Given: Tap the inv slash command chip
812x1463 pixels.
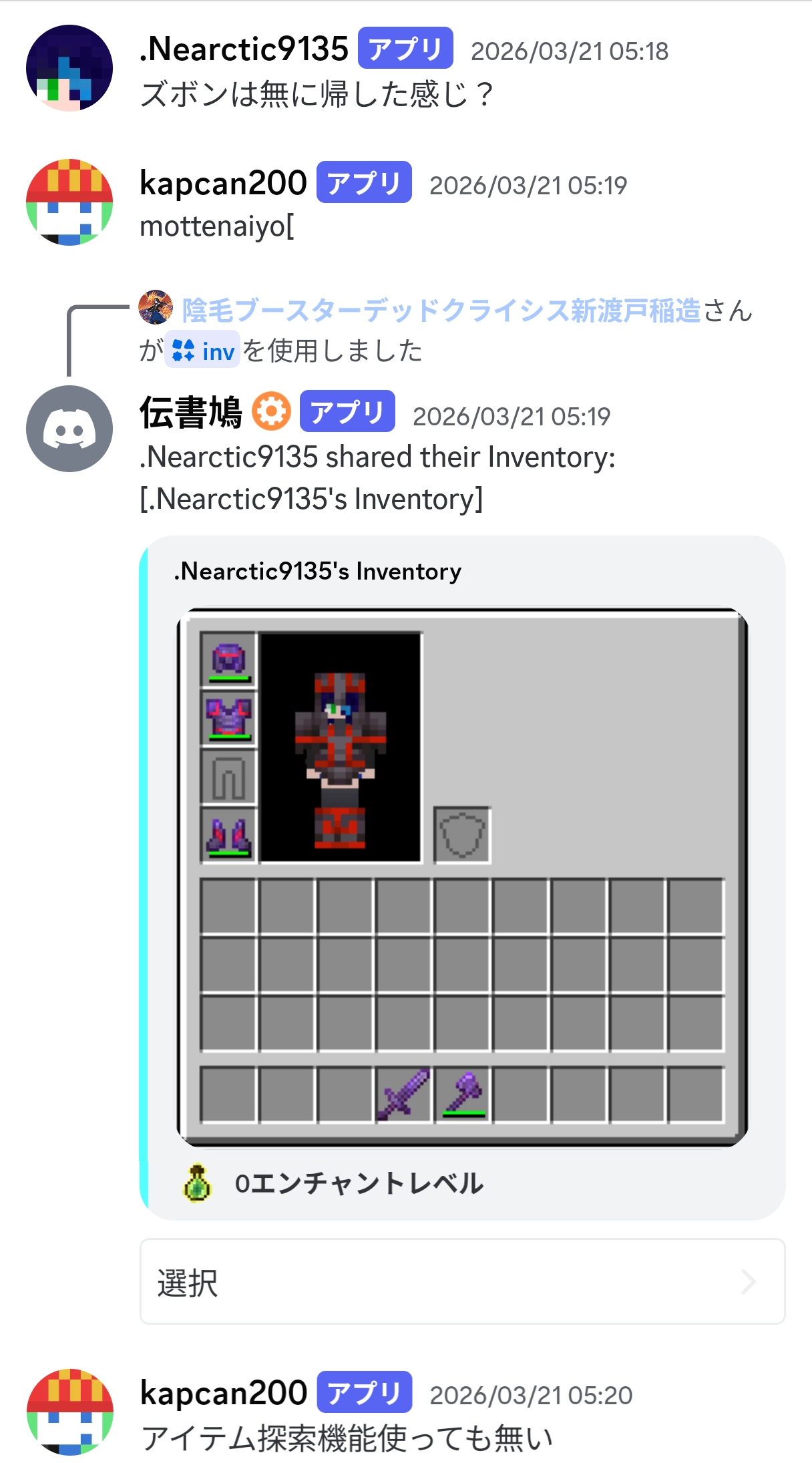Looking at the screenshot, I should (203, 351).
